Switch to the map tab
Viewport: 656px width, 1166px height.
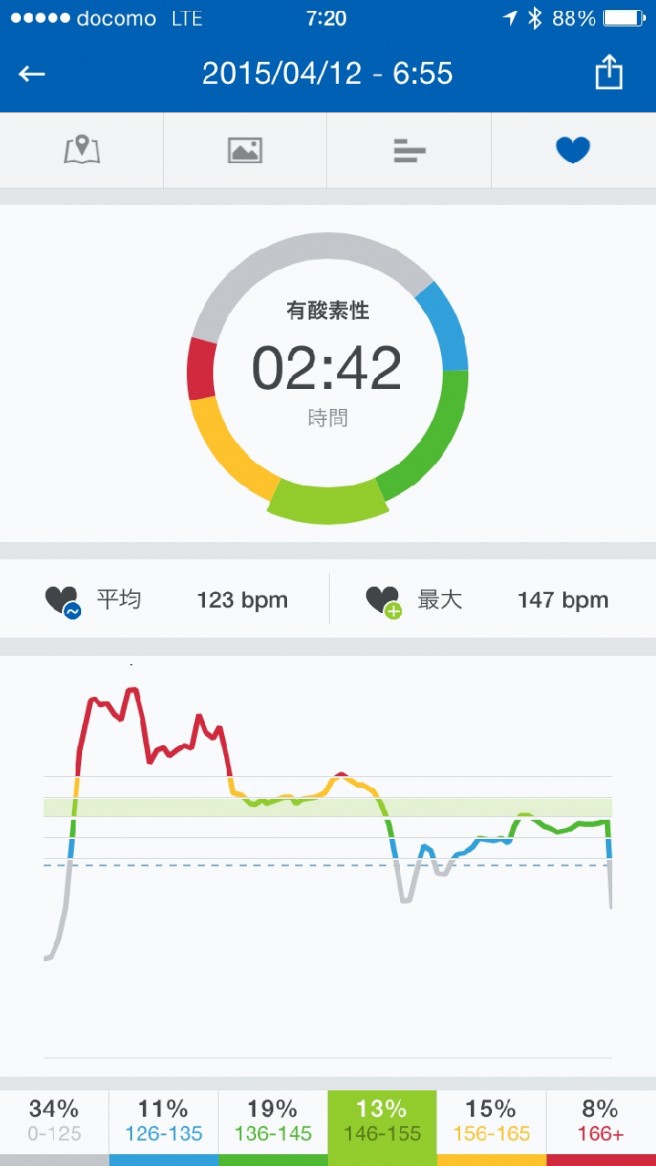(82, 151)
